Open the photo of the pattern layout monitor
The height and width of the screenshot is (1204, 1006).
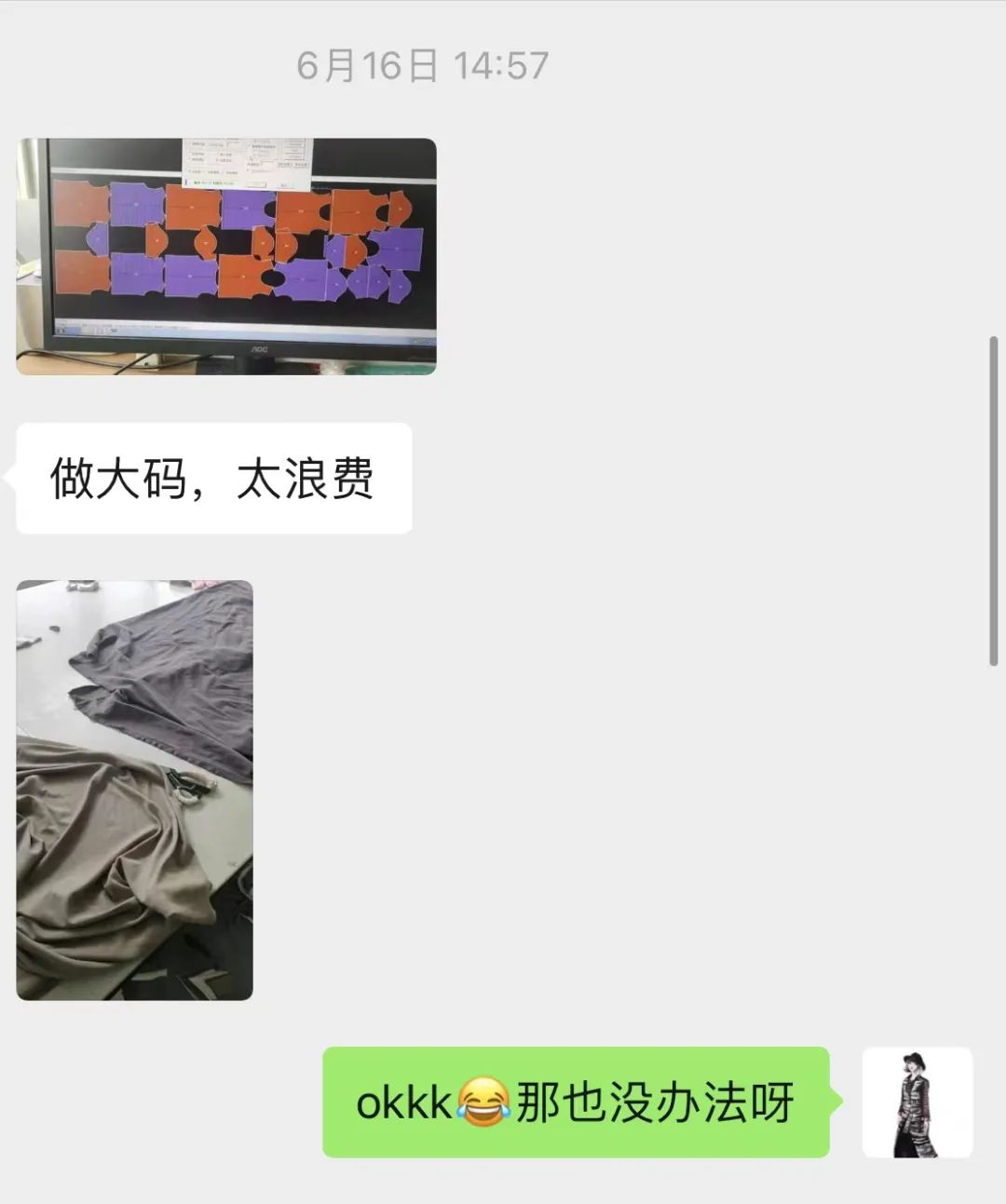click(x=226, y=257)
